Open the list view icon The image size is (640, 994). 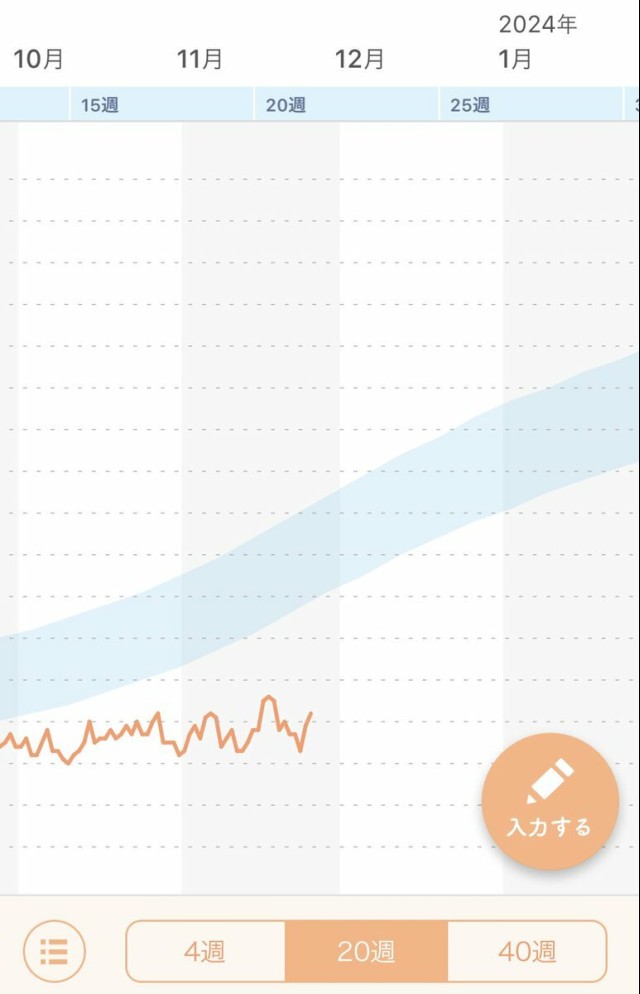point(54,951)
